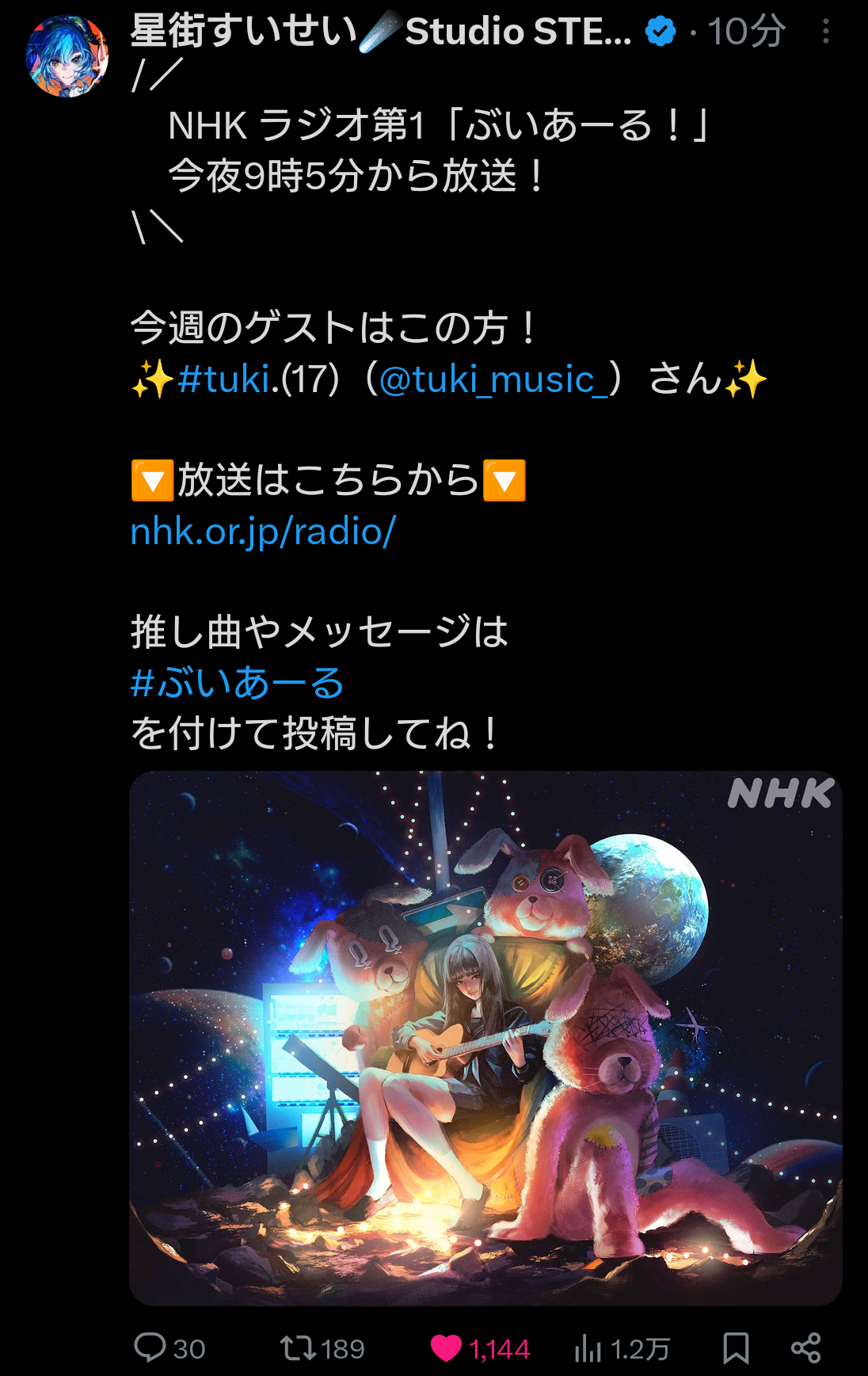Bookmark this post
The width and height of the screenshot is (868, 1376).
point(736,1347)
